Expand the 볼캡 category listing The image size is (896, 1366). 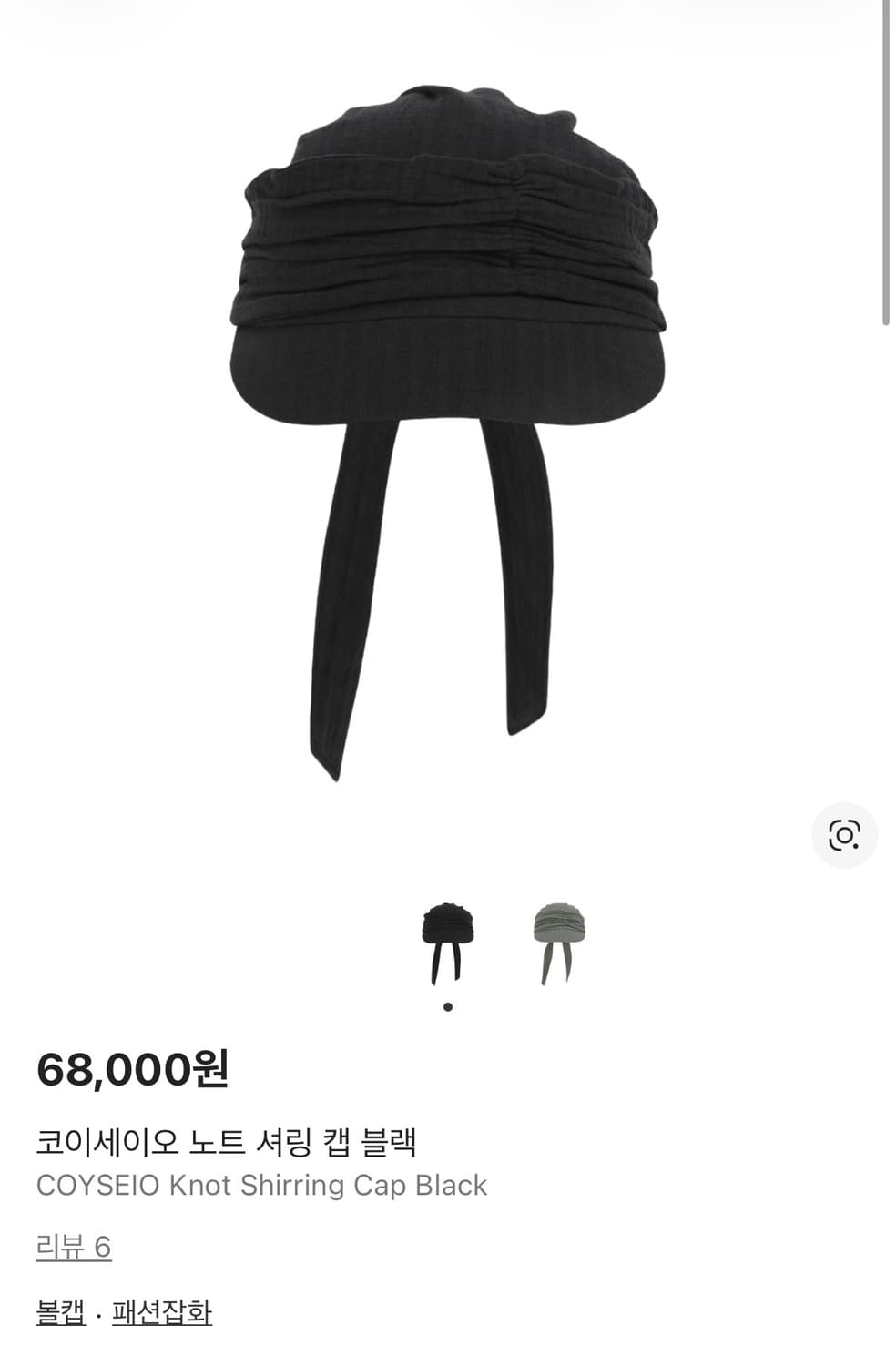click(x=60, y=1315)
